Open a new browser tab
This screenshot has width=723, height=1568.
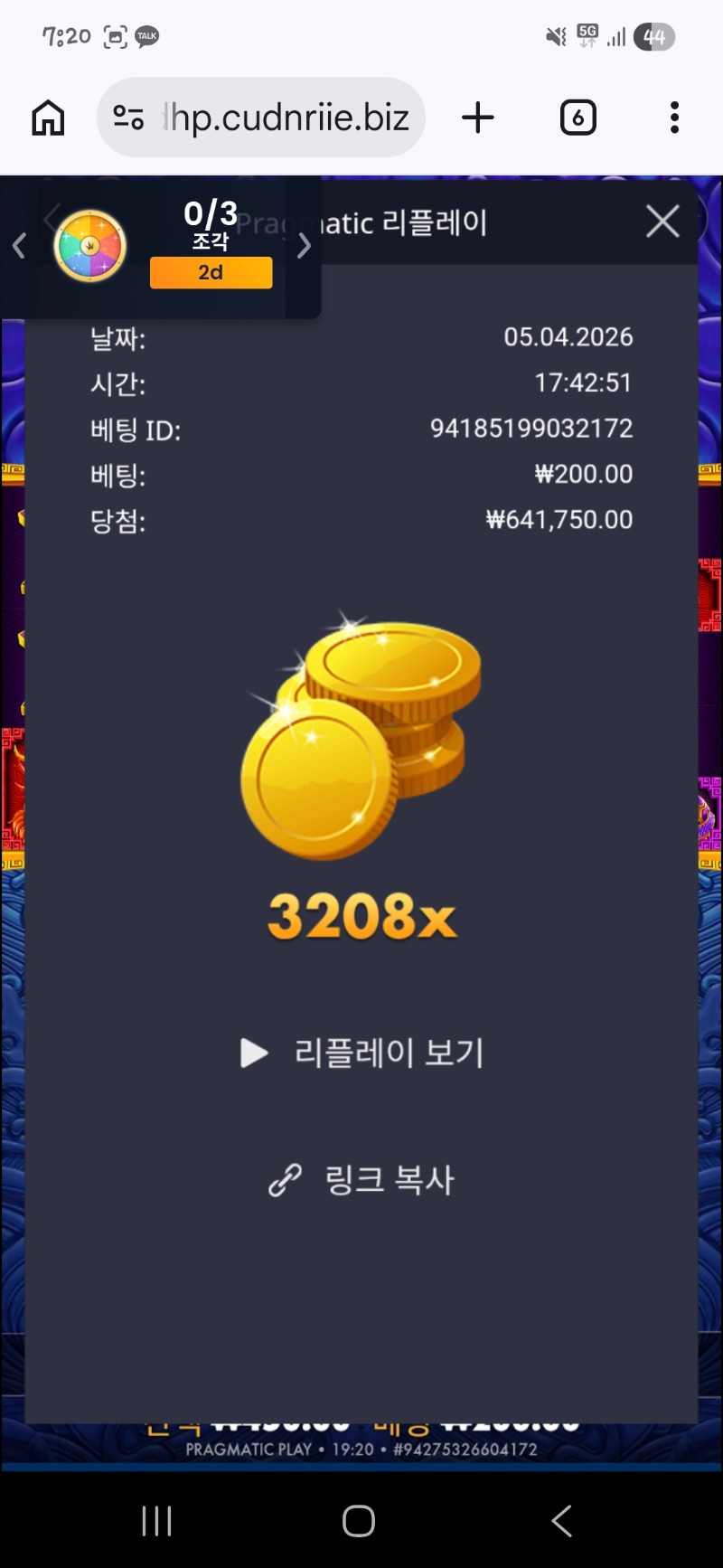[478, 118]
